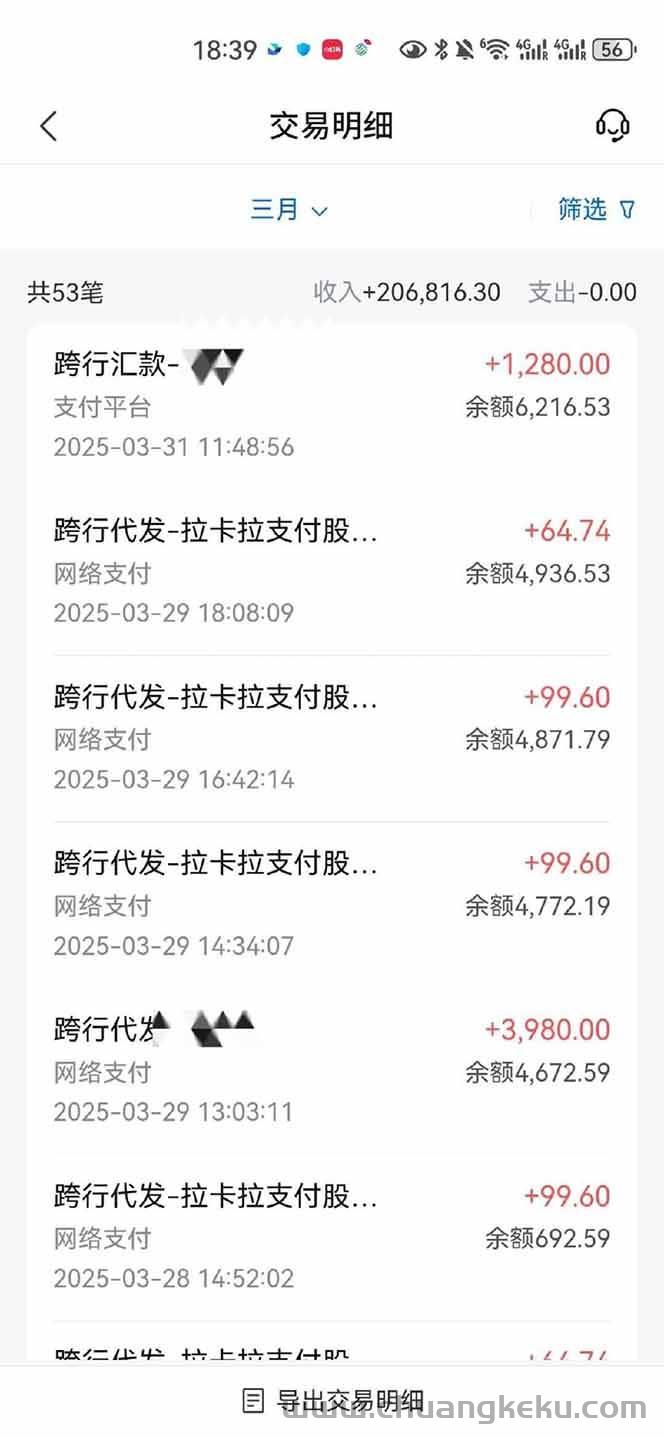This screenshot has width=664, height=1438.
Task: Open the 跨行汇款 +1,280.00 transaction
Action: 331,405
